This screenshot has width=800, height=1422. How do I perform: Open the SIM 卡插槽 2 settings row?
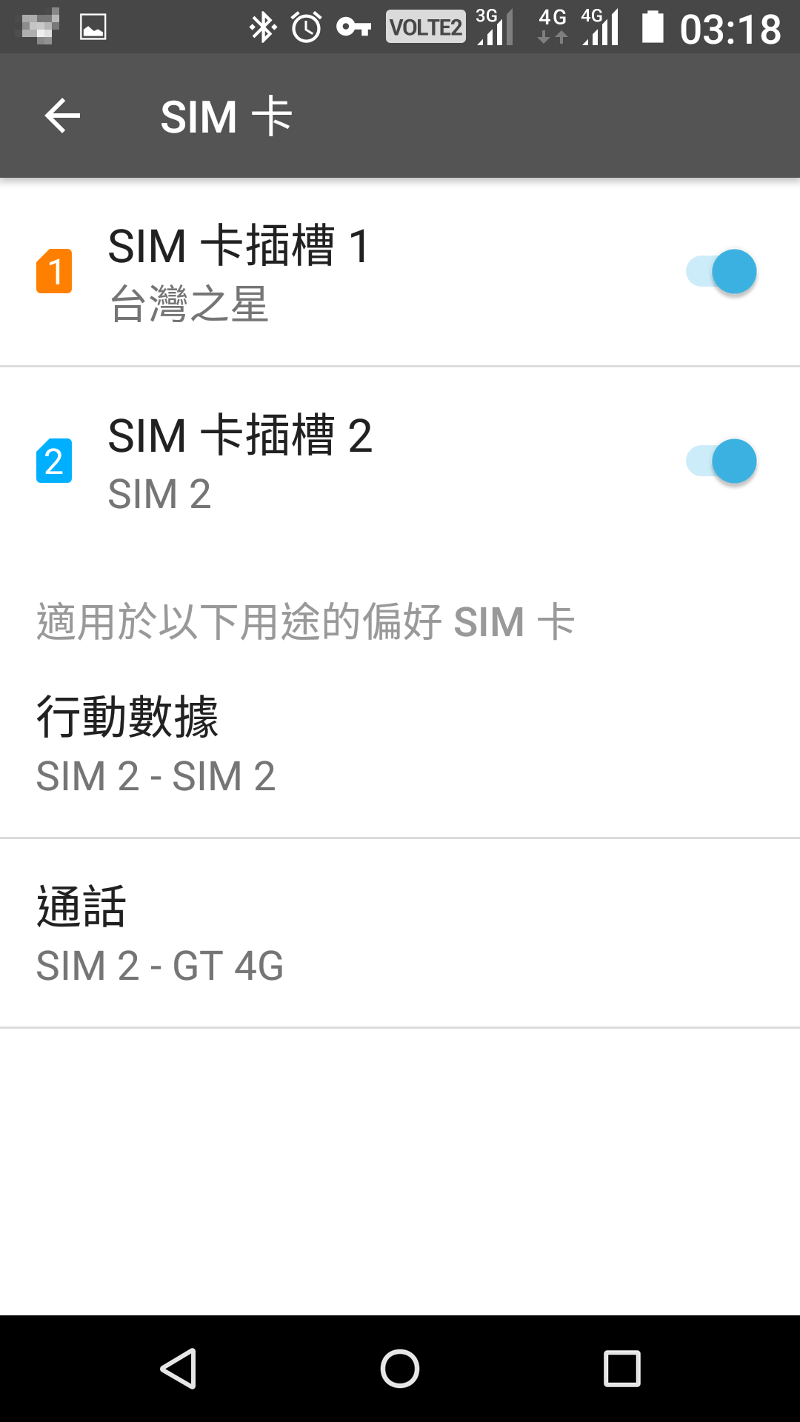[x=400, y=462]
